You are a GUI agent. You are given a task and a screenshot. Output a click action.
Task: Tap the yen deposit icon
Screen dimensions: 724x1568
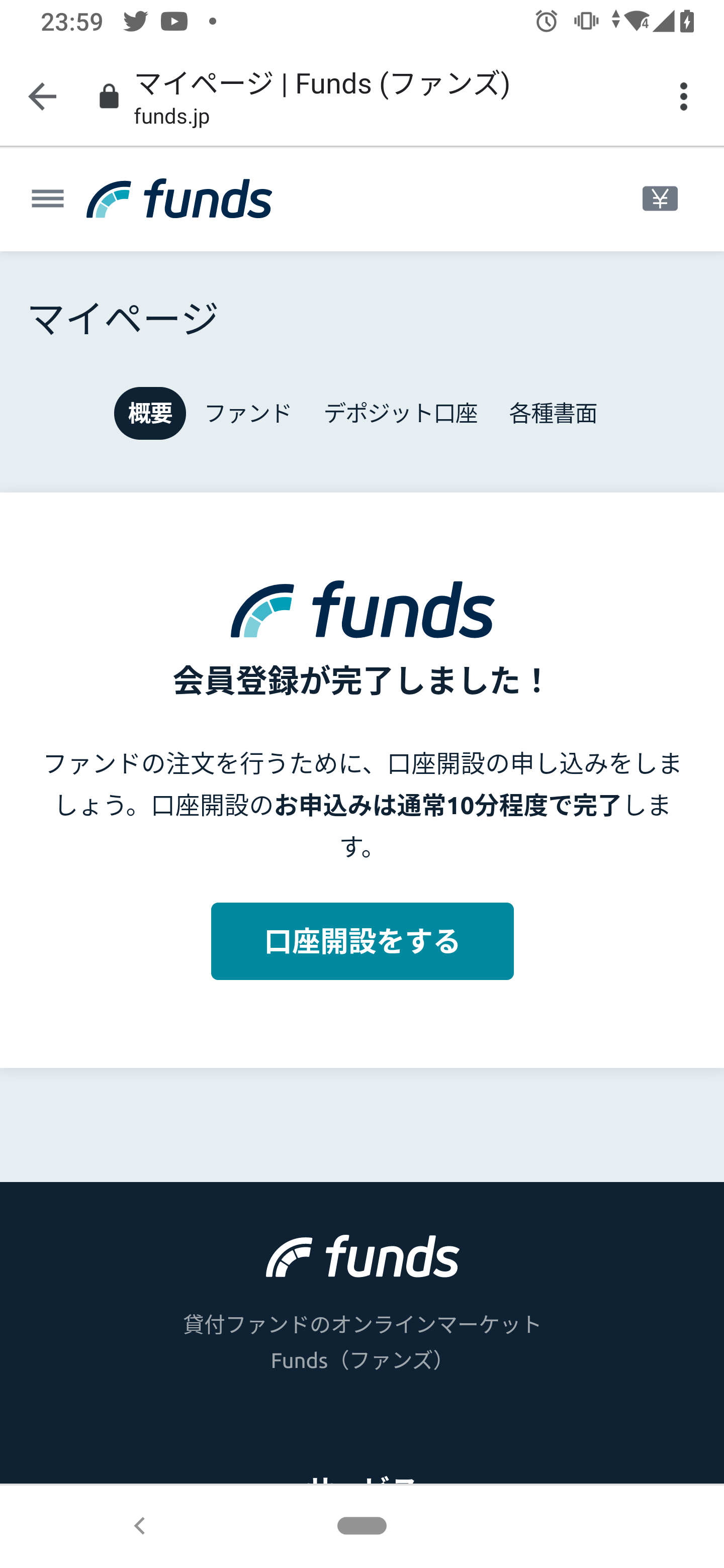click(660, 199)
